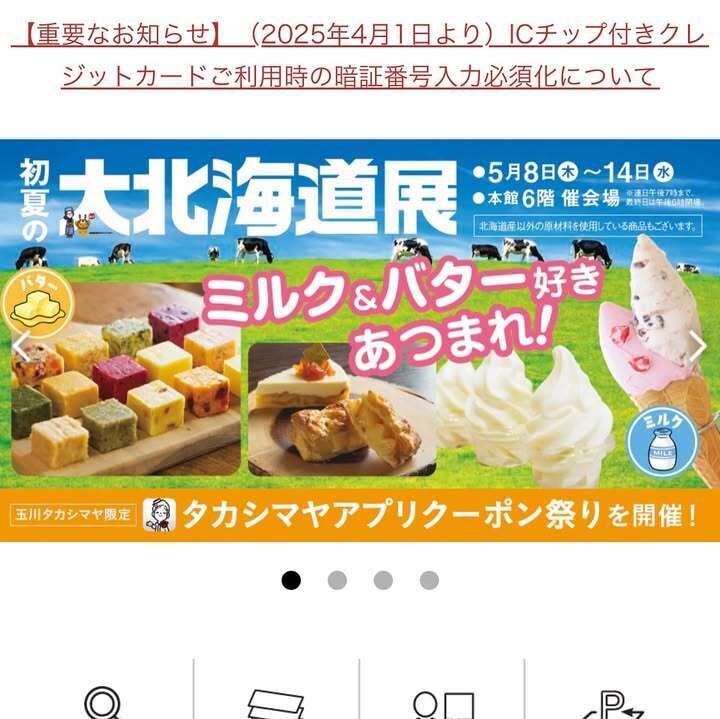Jump to the fourth banner via the indicator dot
The image size is (720, 719).
[x=429, y=580]
